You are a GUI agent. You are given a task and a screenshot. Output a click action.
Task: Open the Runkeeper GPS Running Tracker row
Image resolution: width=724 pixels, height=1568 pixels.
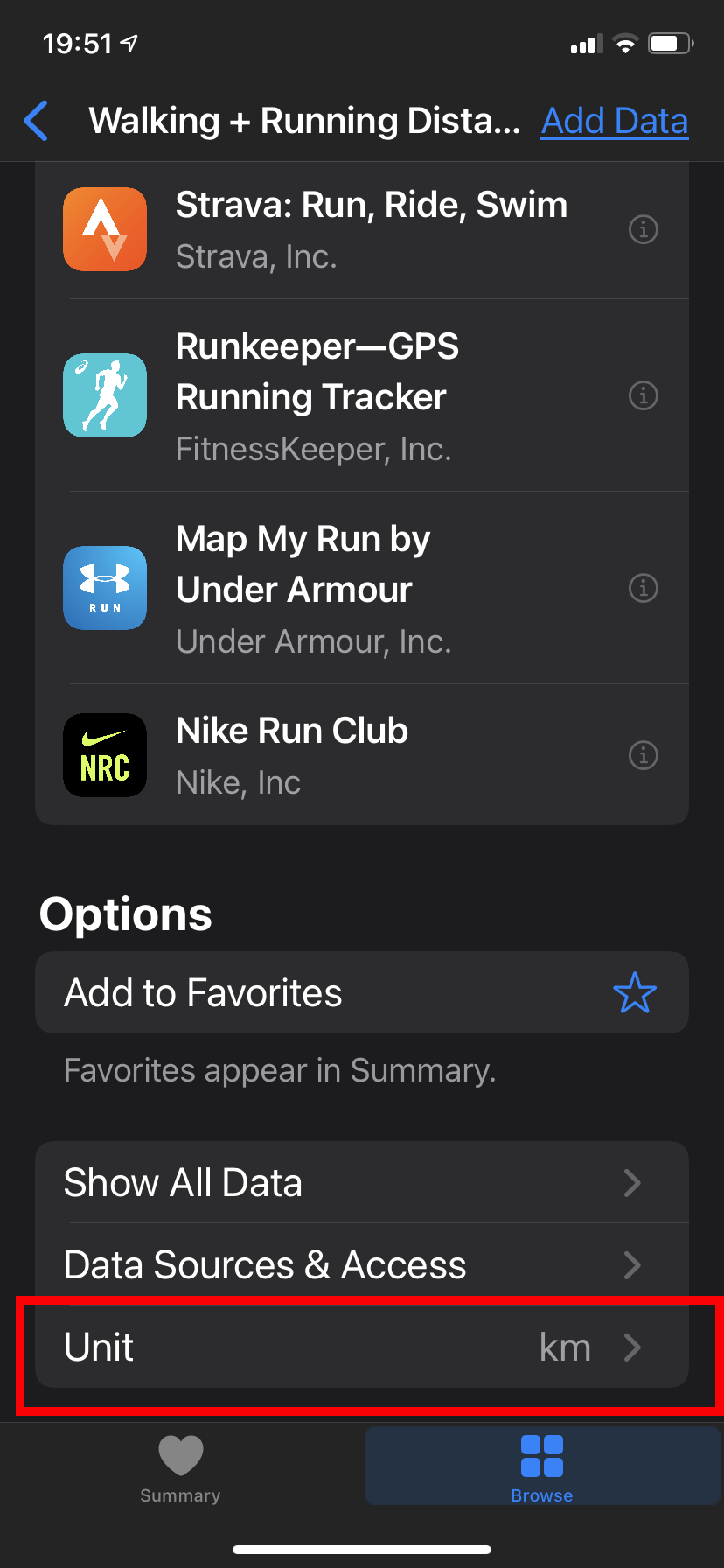(350, 396)
